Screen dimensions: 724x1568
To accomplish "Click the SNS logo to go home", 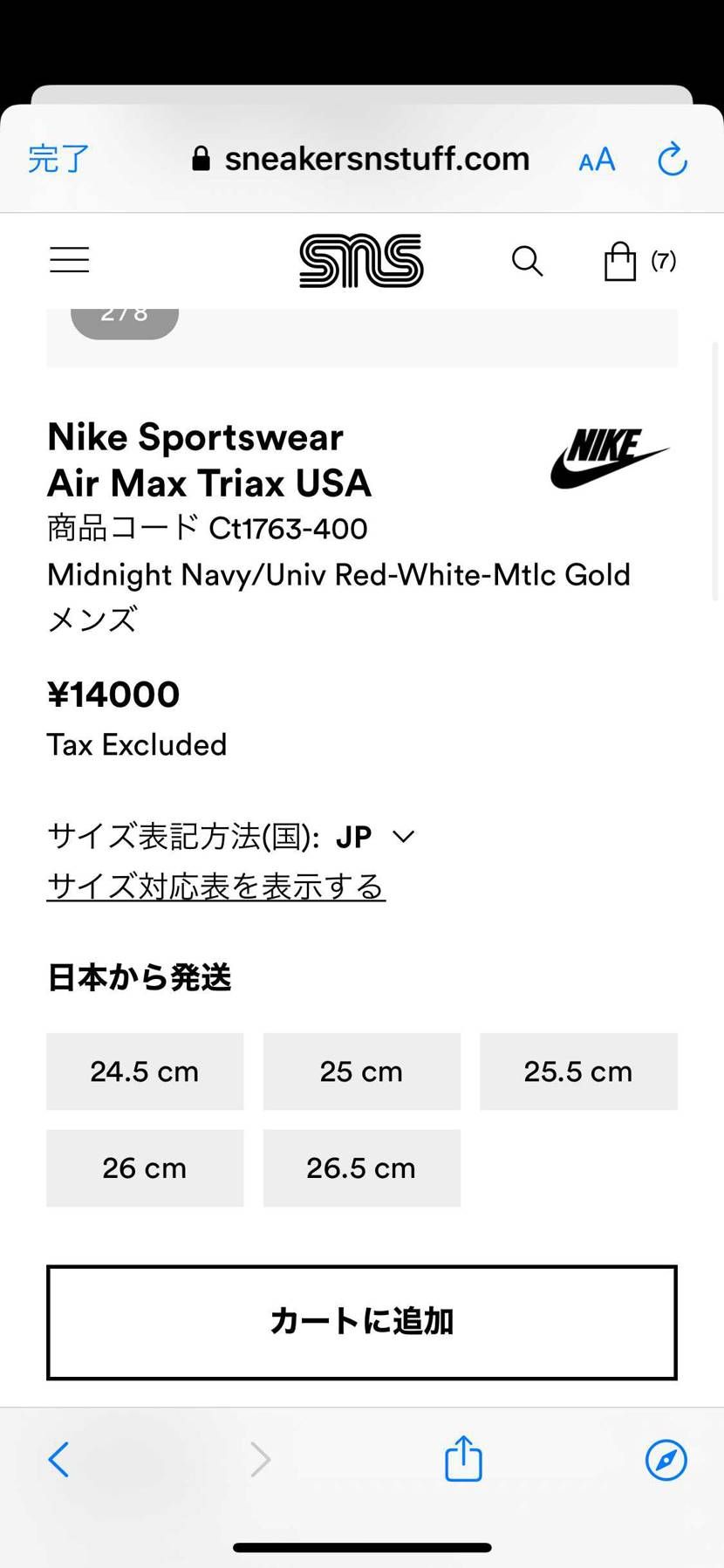I will (360, 260).
